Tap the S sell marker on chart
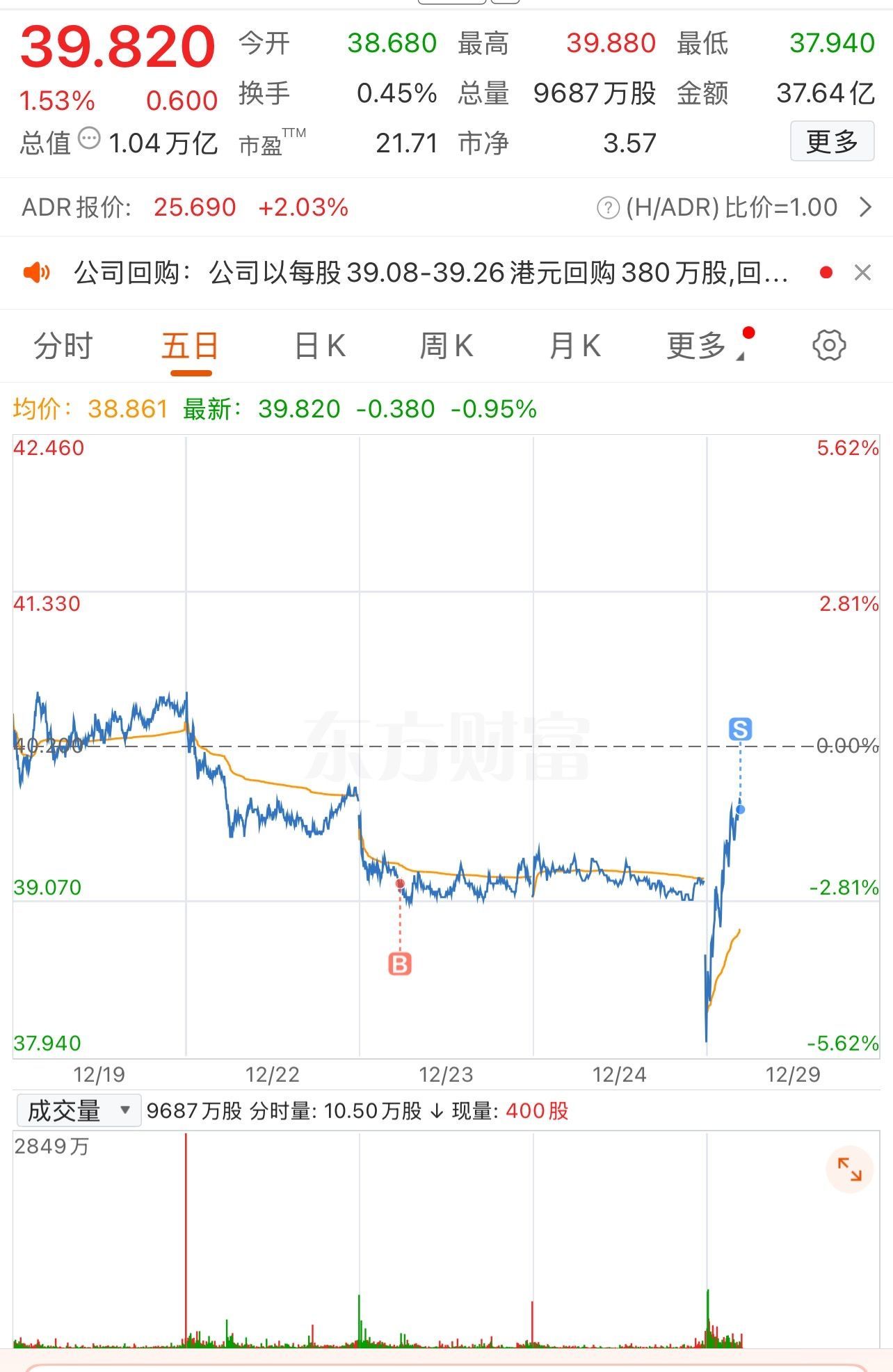Screen dimensions: 893x1372 pos(740,729)
